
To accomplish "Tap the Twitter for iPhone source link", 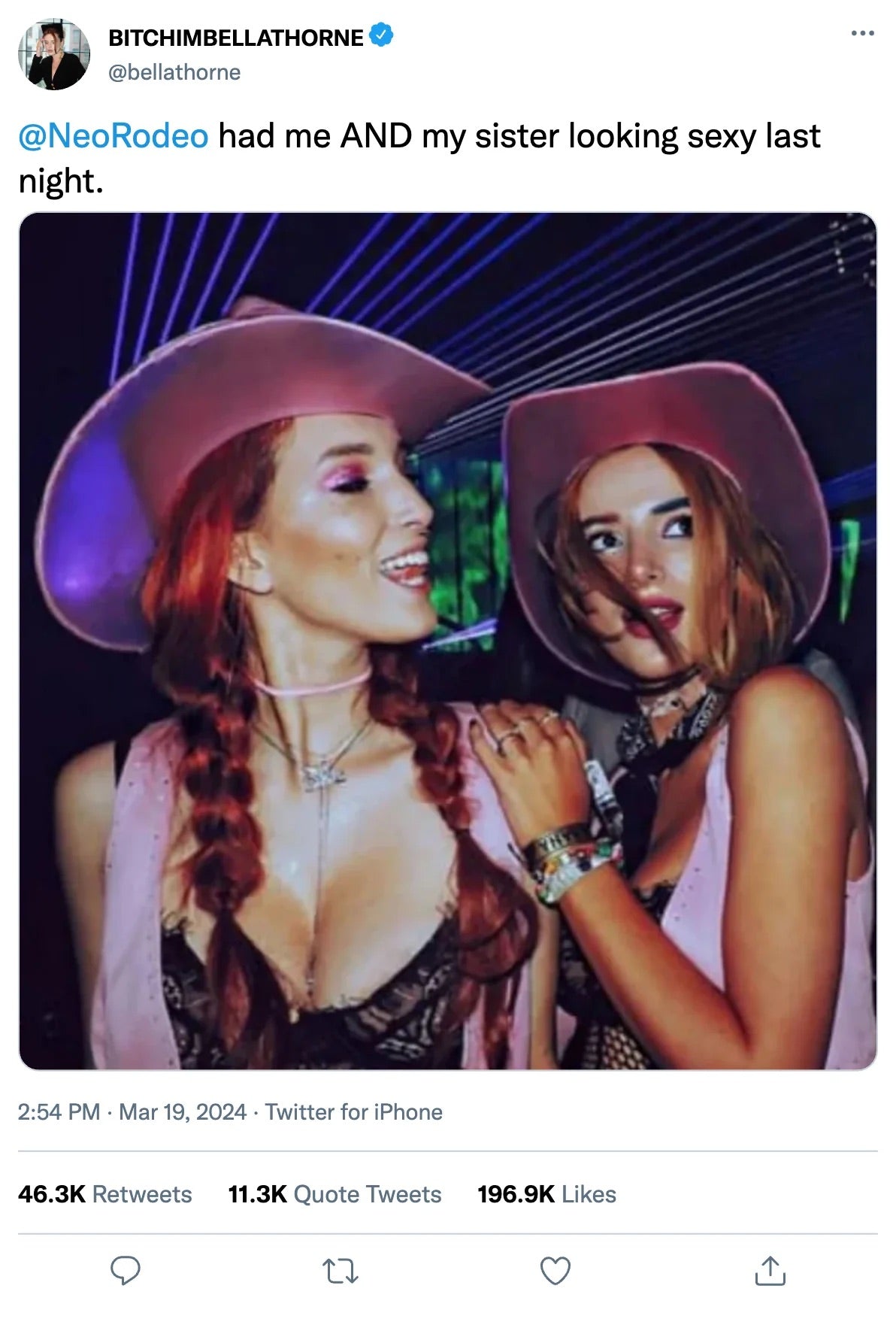I will [x=353, y=1112].
